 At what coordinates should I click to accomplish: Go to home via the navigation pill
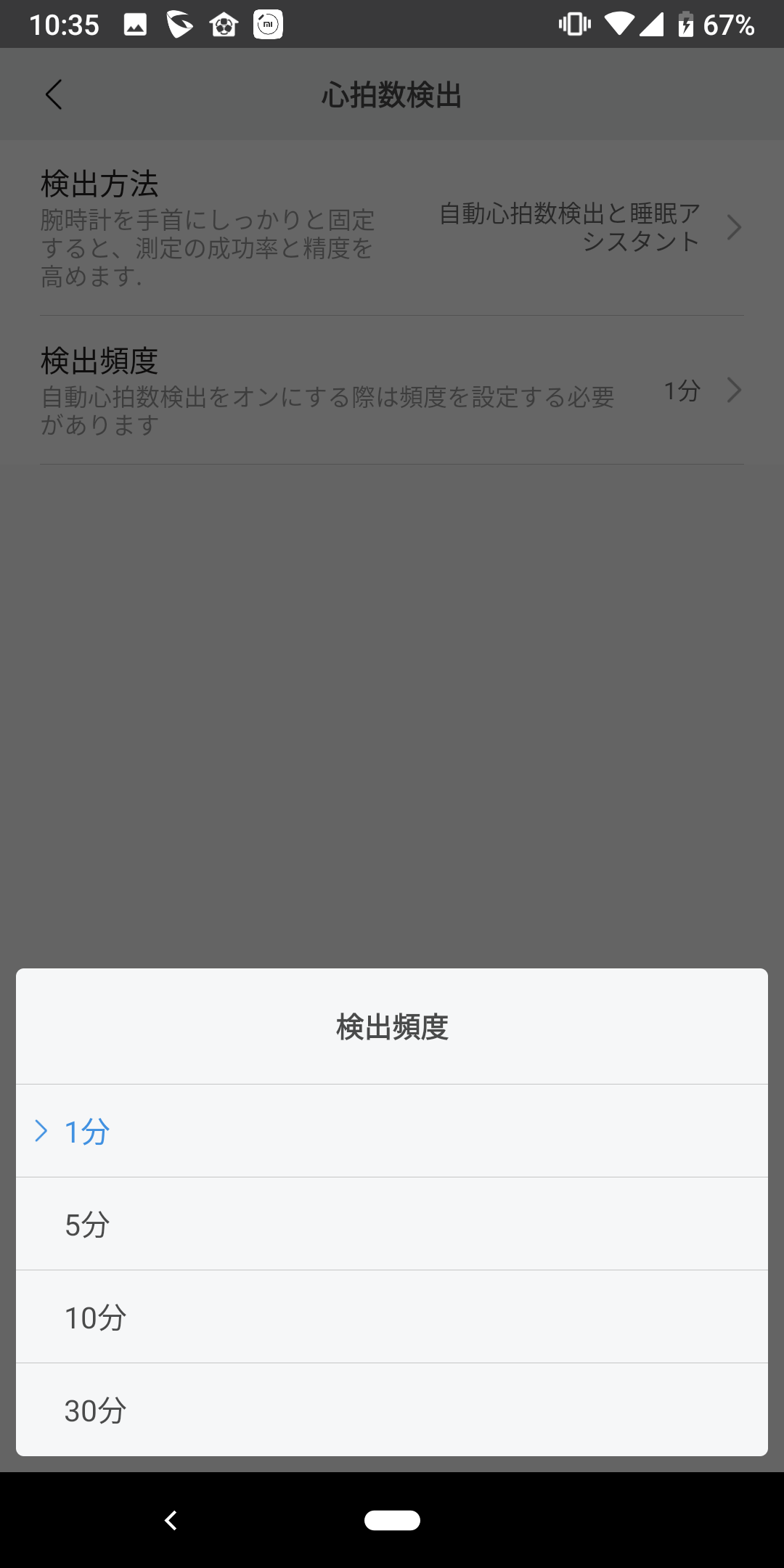coord(392,1520)
